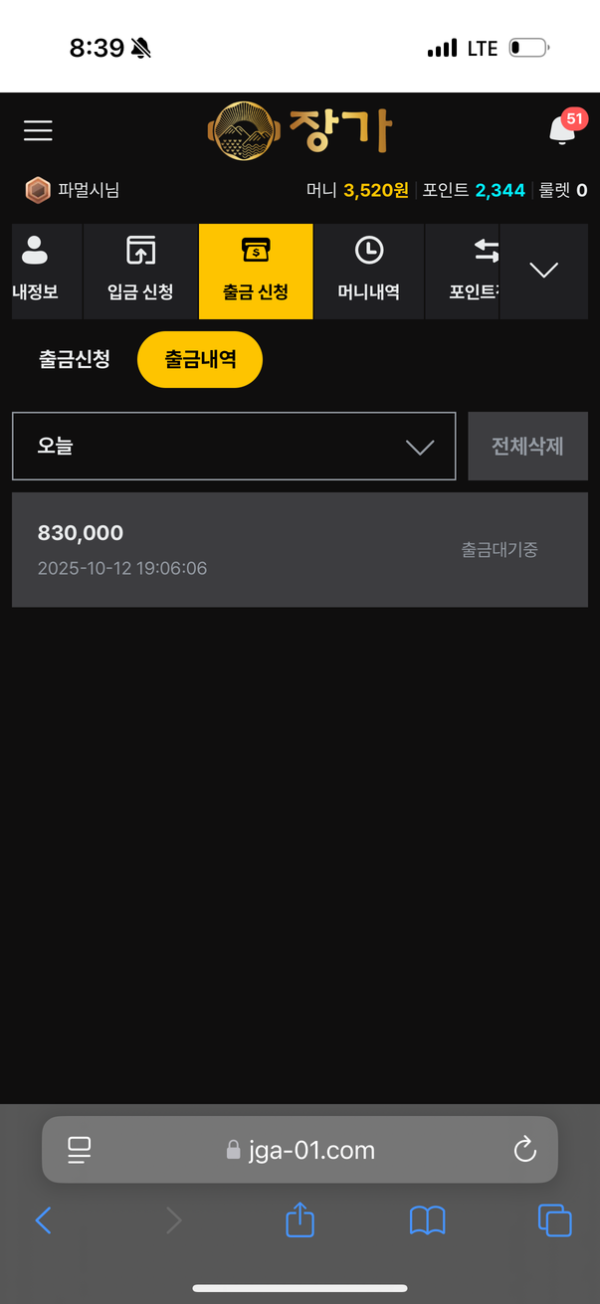Viewport: 600px width, 1304px height.
Task: Go back in Safari
Action: click(x=43, y=1220)
